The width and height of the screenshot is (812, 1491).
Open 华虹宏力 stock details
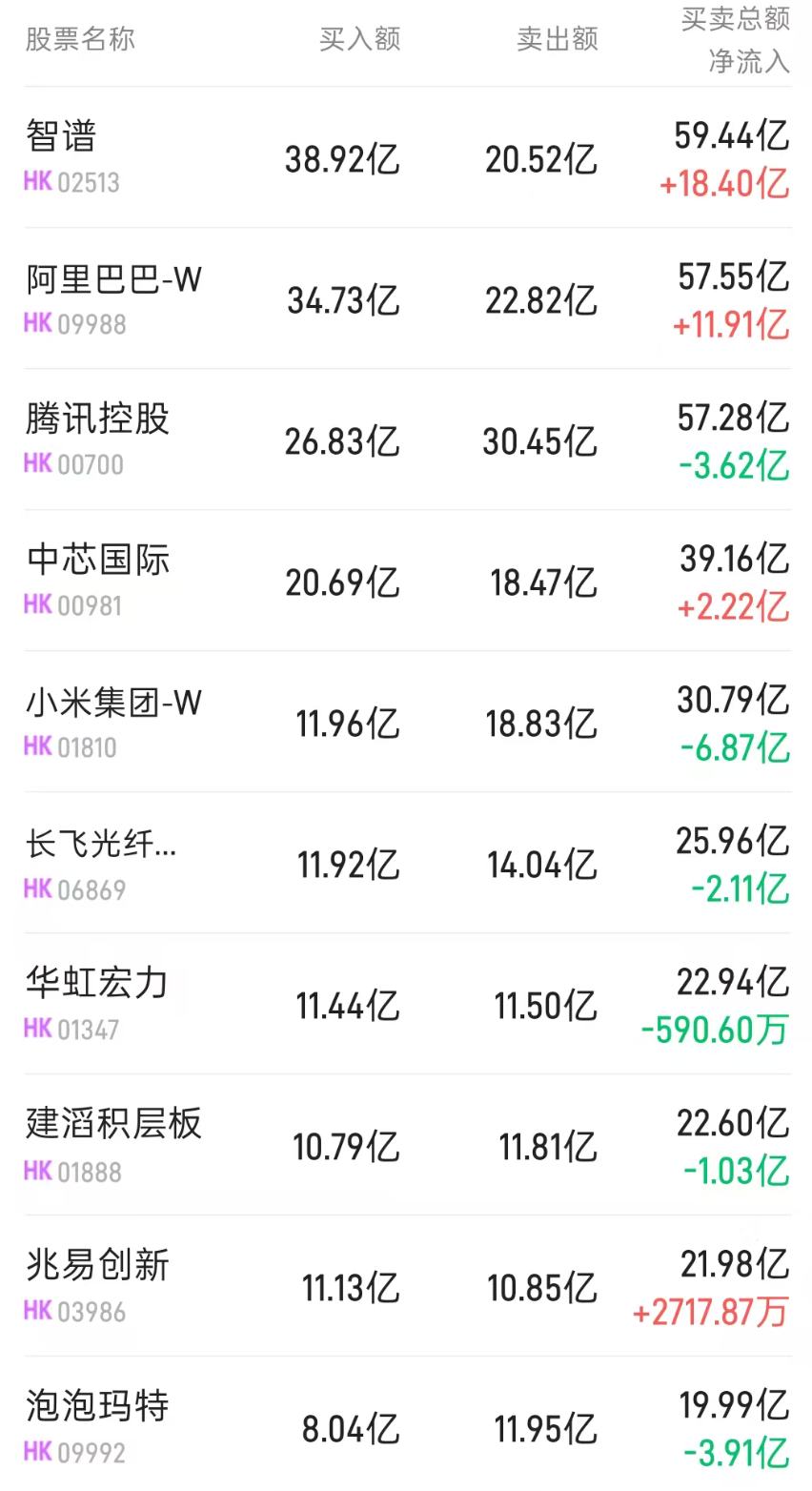coord(407,1004)
